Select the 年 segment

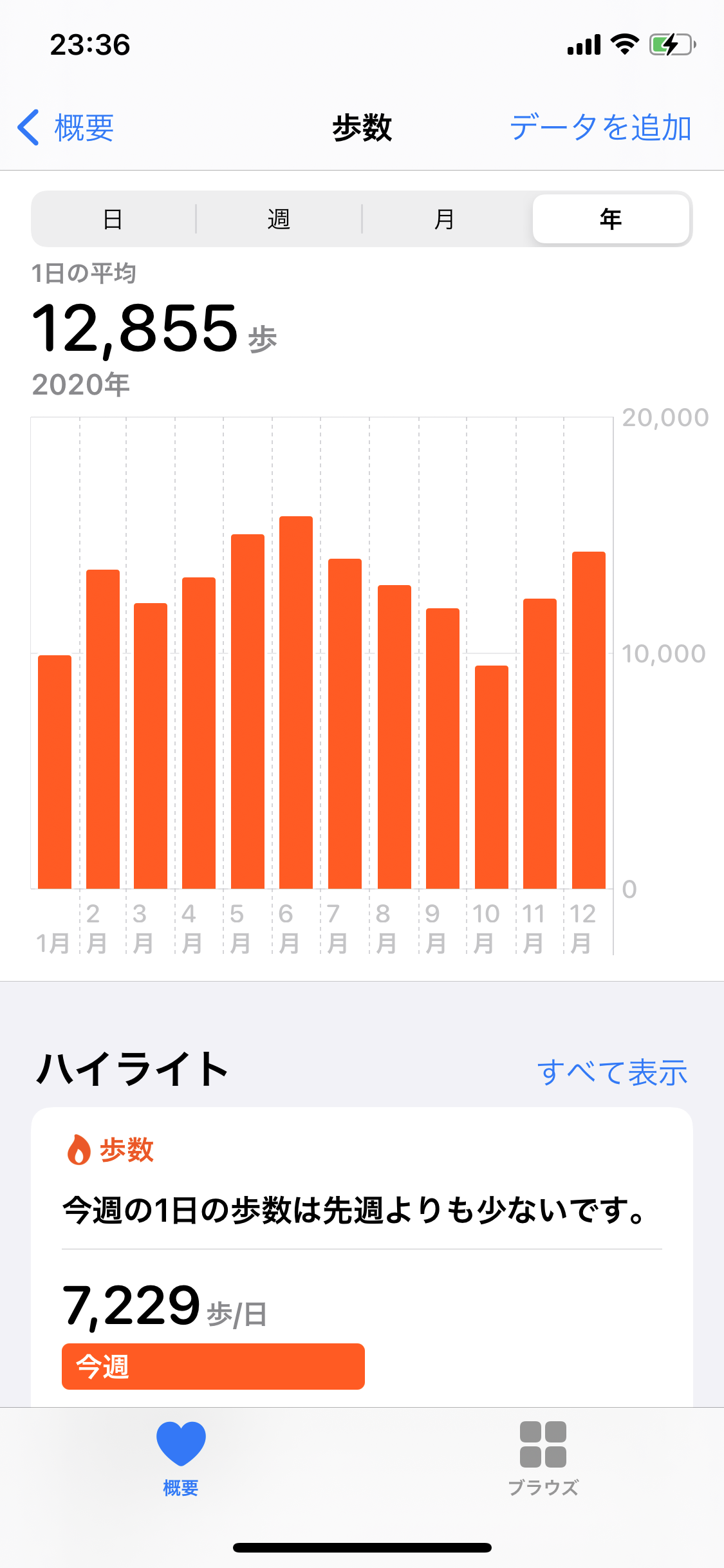coord(611,219)
